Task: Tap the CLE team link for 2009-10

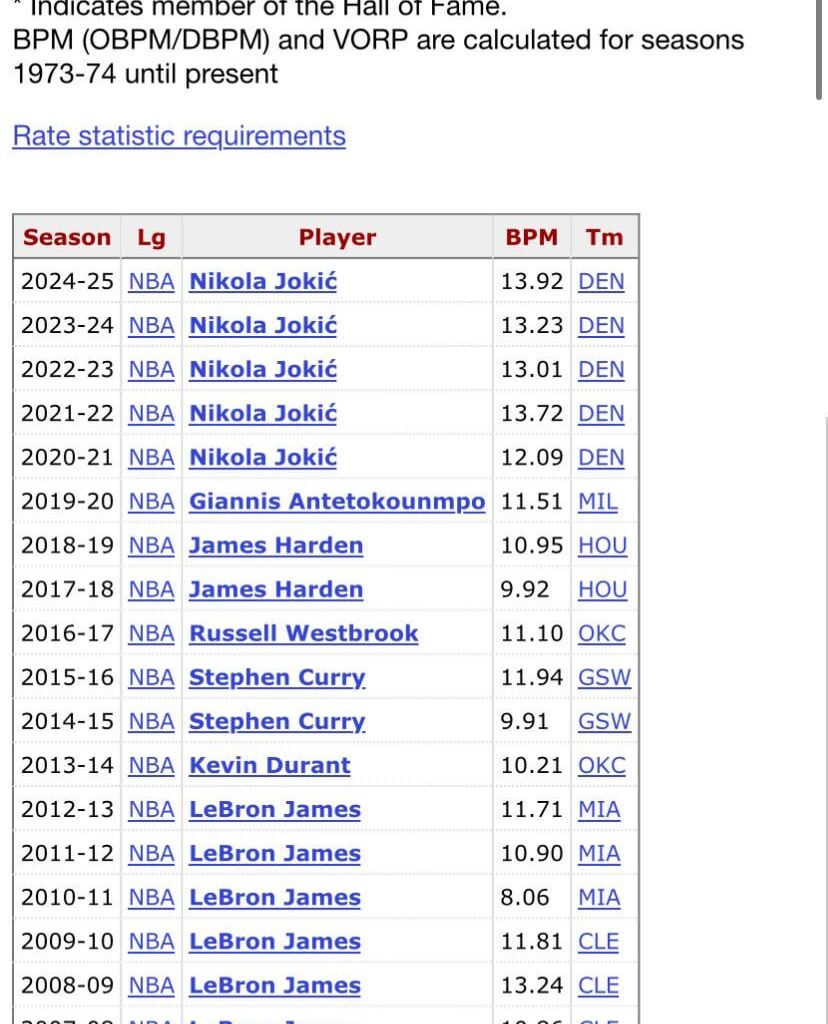Action: (599, 941)
